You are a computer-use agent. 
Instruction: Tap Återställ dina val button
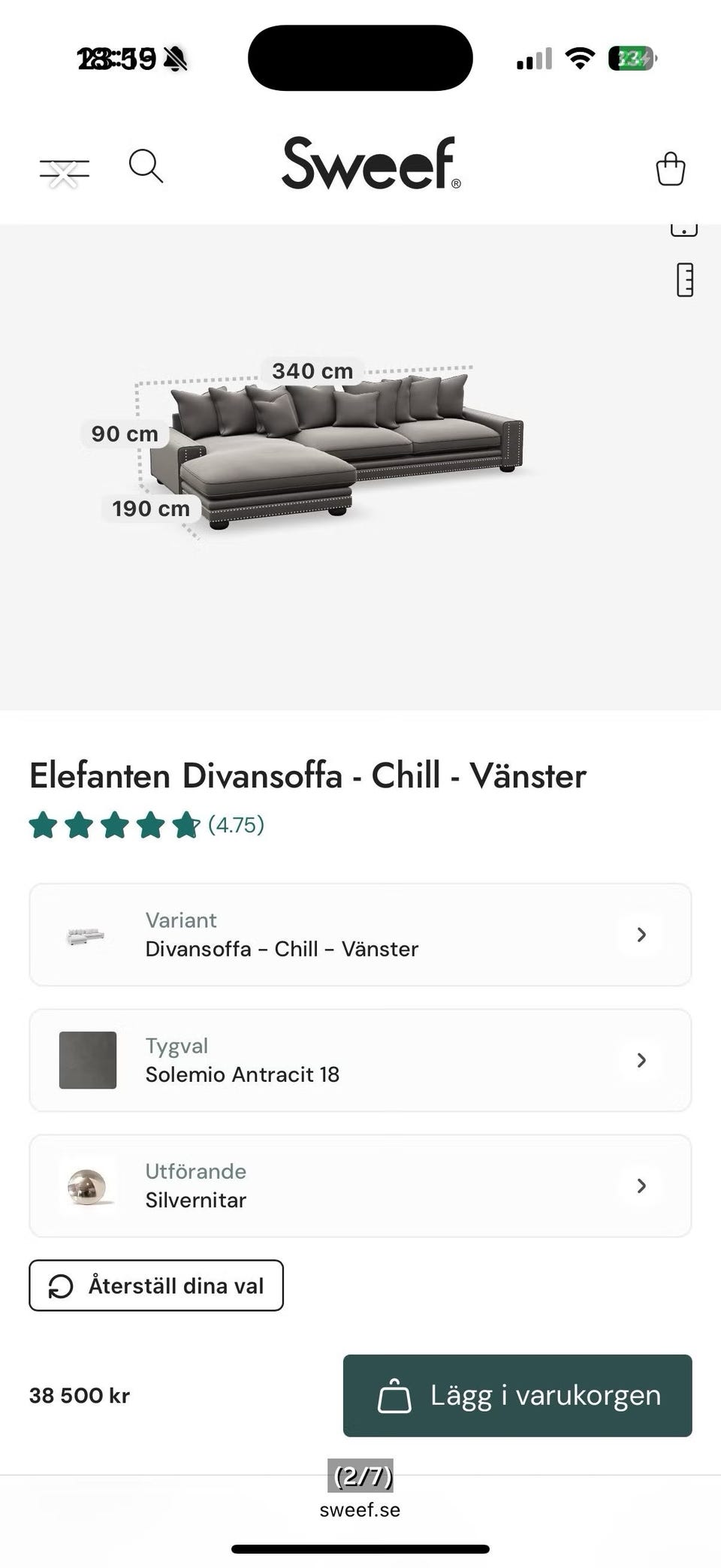tap(156, 1286)
